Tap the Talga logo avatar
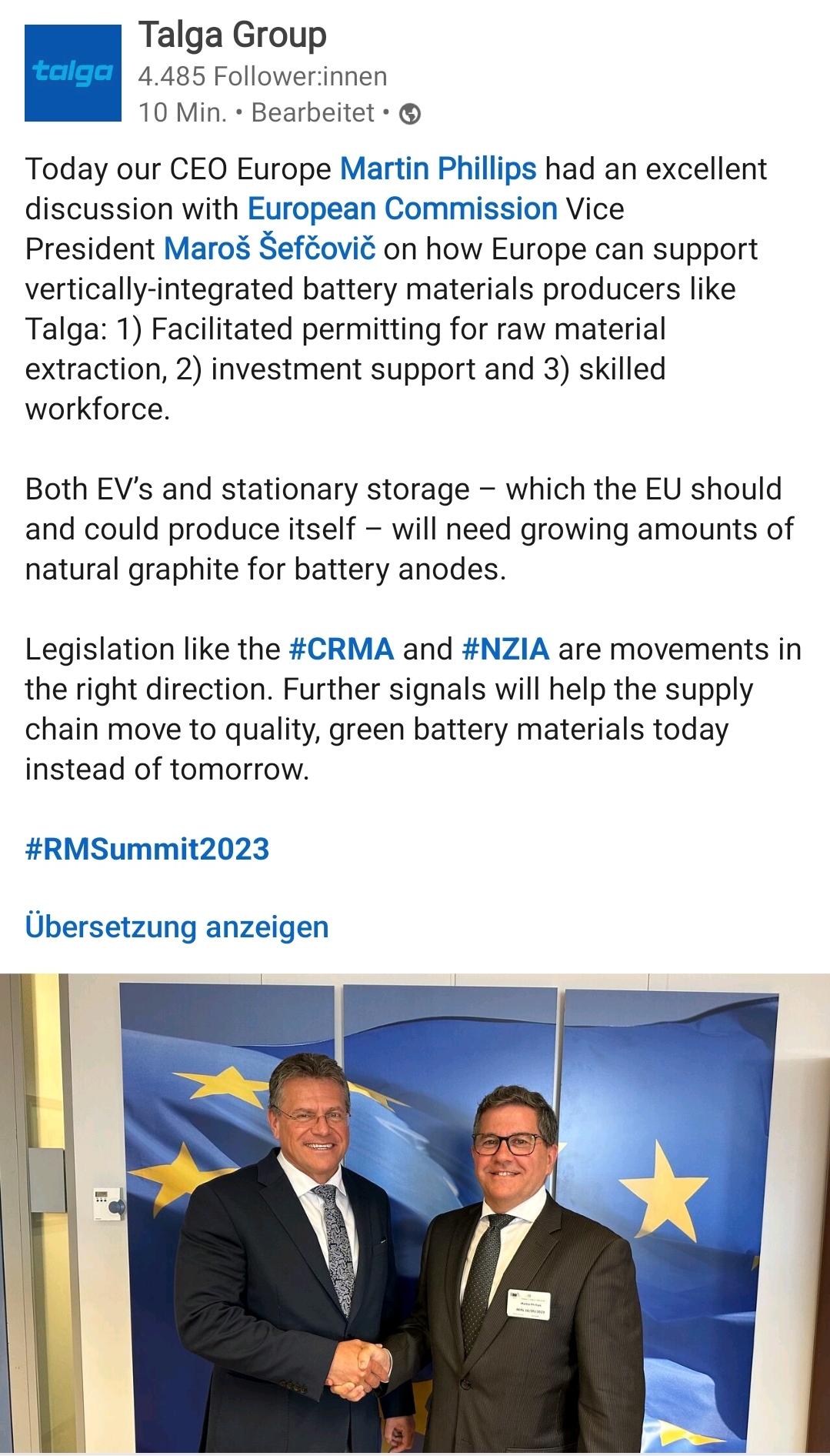The height and width of the screenshot is (1456, 830). pyautogui.click(x=73, y=73)
